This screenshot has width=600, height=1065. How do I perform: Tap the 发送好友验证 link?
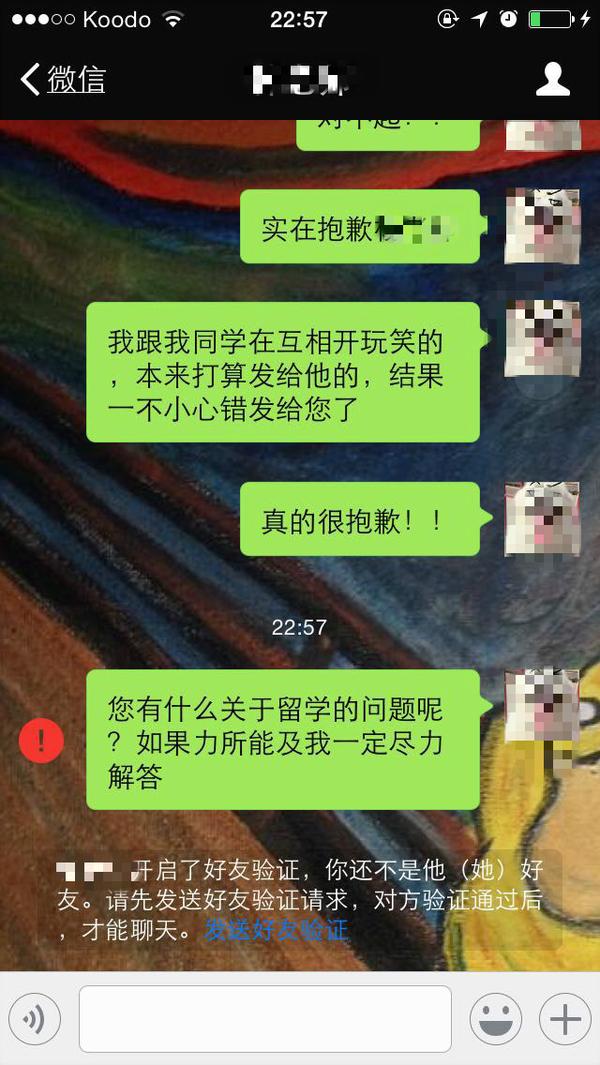pyautogui.click(x=277, y=930)
